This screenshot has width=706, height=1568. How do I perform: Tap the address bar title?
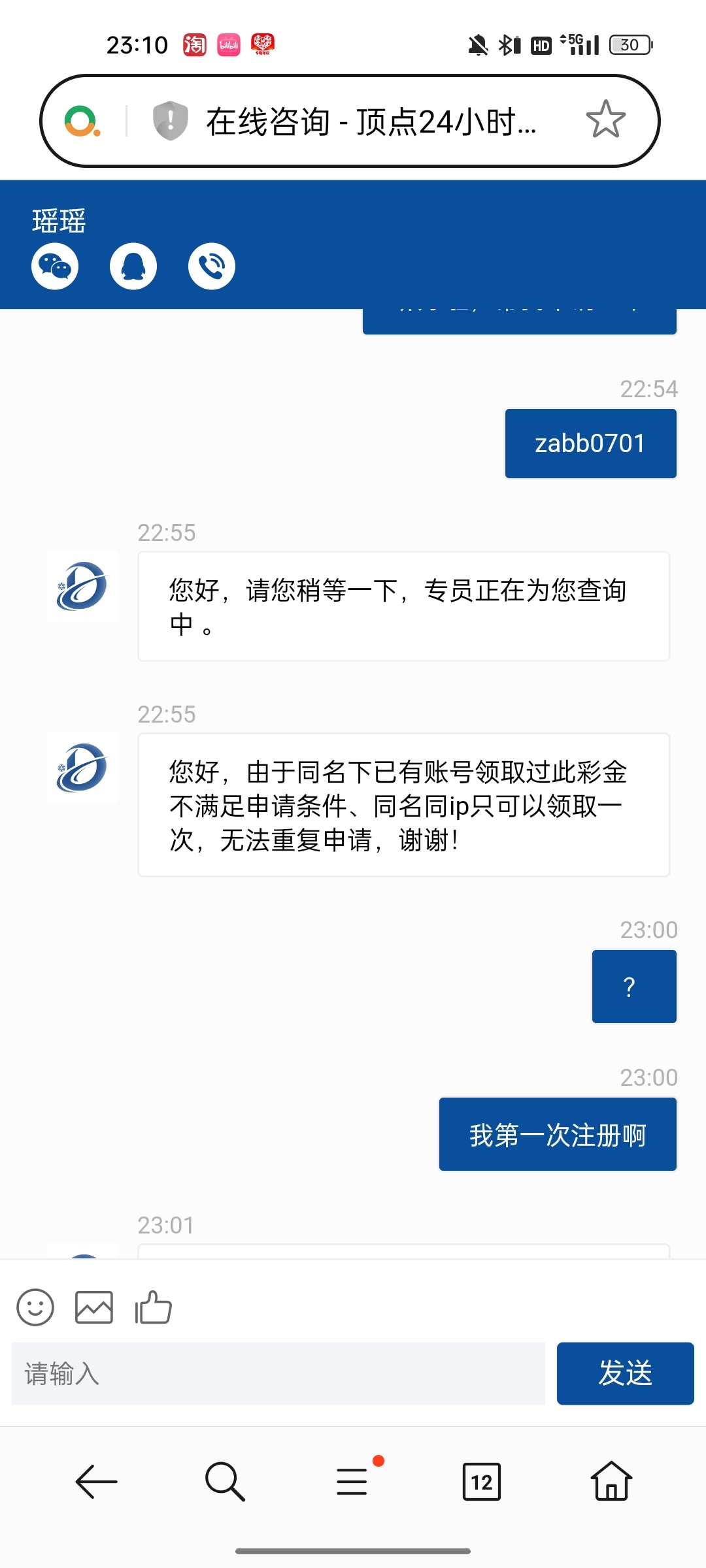371,122
